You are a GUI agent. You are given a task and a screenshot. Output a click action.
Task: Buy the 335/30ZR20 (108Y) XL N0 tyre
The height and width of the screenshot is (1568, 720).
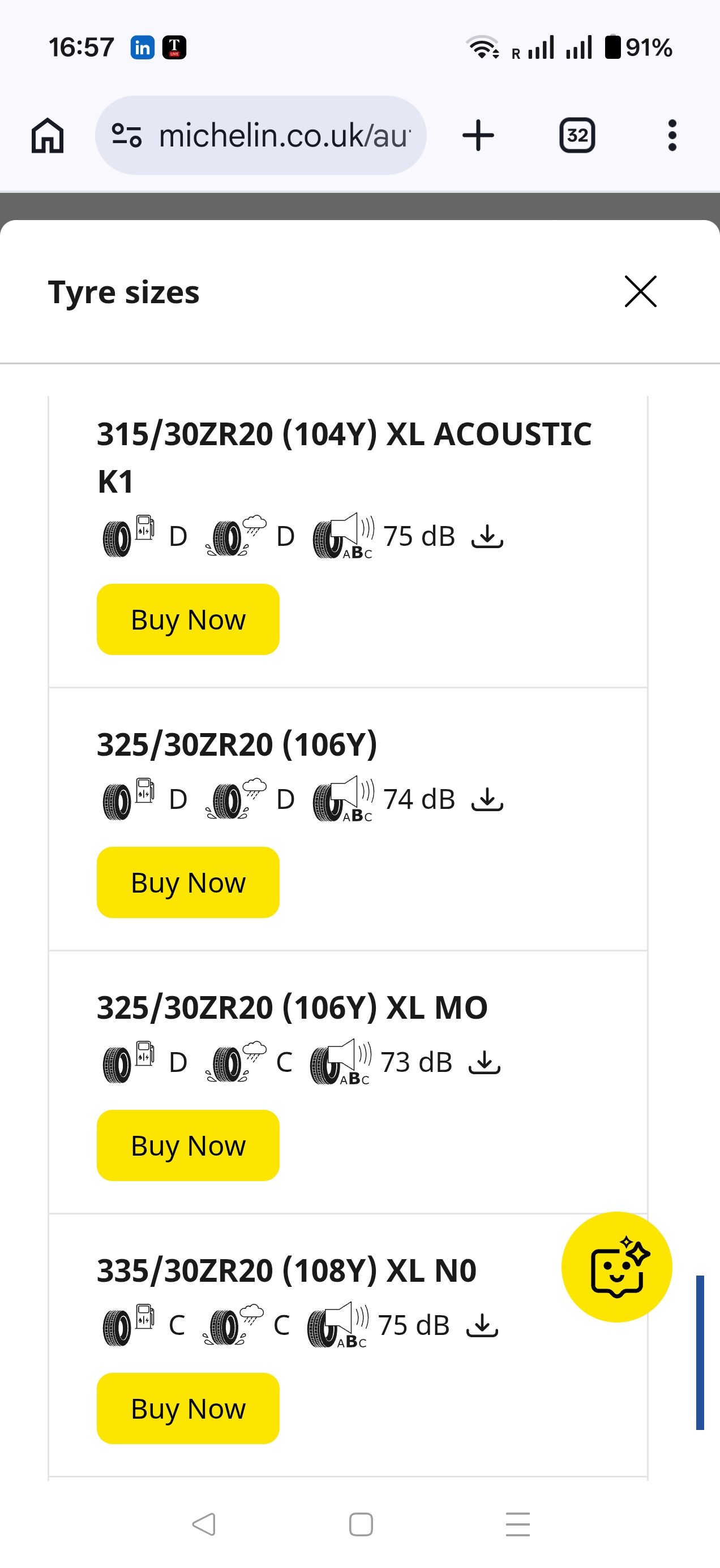pyautogui.click(x=187, y=1408)
